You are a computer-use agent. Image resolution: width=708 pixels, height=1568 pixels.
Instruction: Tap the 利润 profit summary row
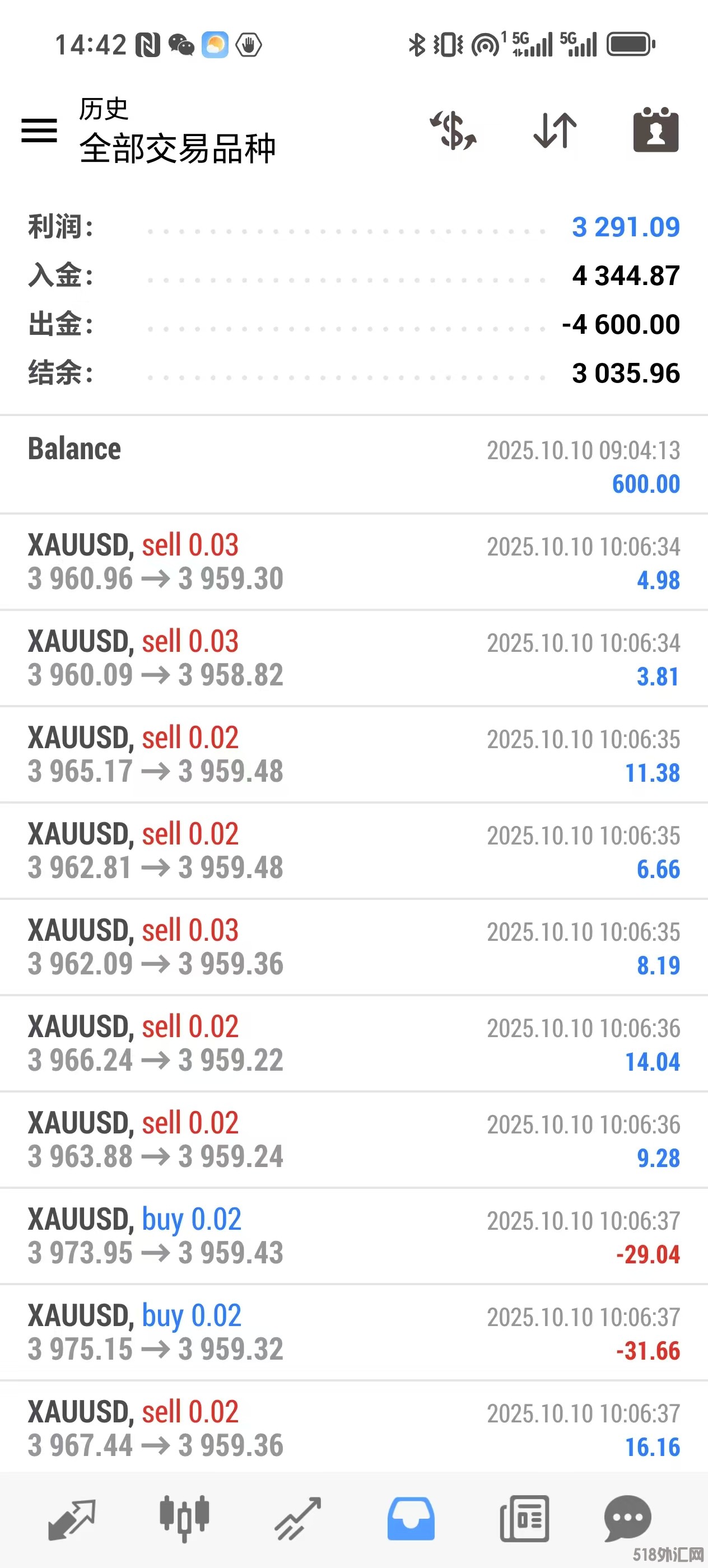[x=353, y=226]
